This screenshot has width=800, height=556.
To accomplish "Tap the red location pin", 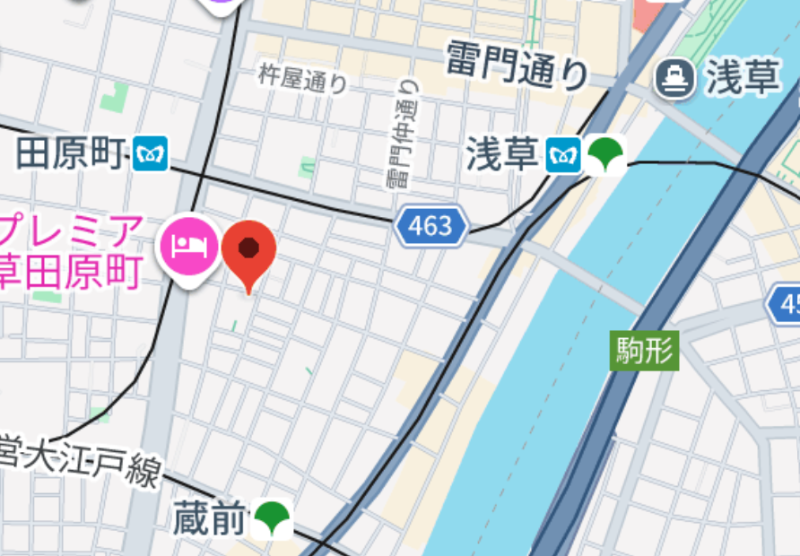I will [248, 250].
